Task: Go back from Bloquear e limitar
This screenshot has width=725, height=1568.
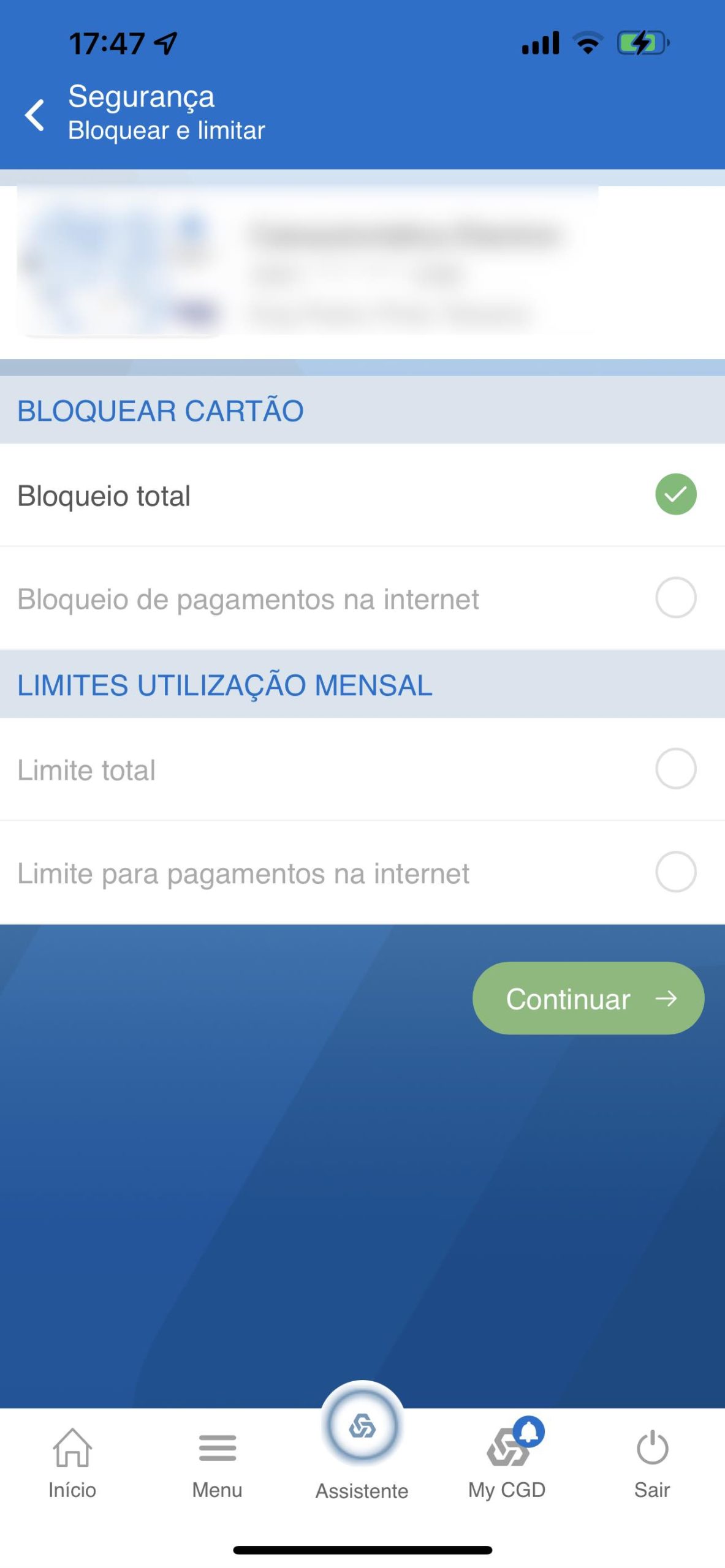Action: (x=35, y=115)
